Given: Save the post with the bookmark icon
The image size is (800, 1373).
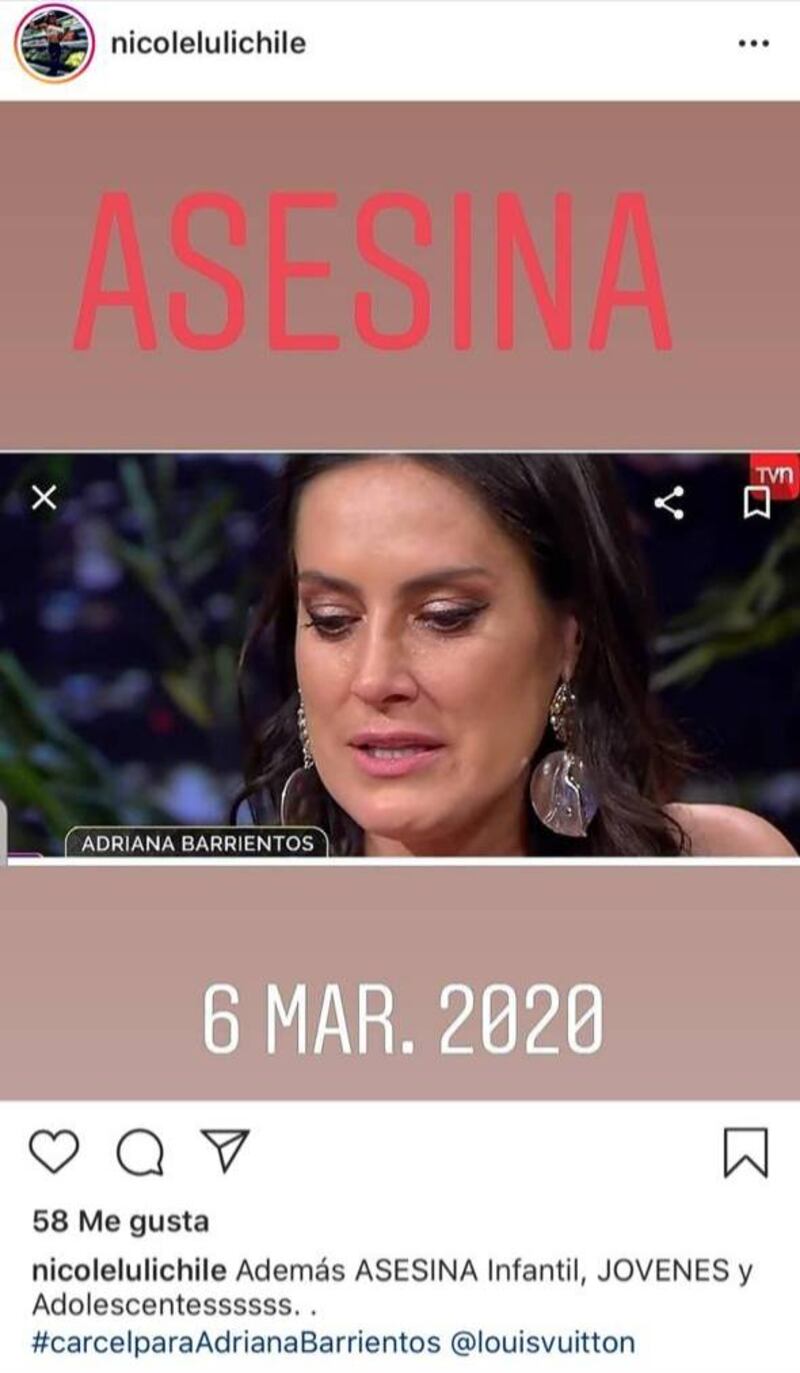Looking at the screenshot, I should pos(745,1153).
